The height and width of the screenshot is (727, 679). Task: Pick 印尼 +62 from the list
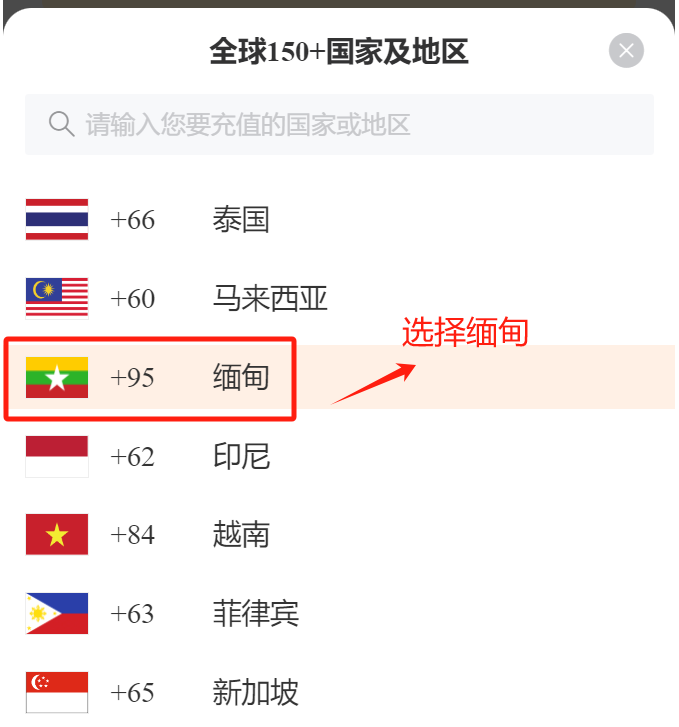coord(240,456)
